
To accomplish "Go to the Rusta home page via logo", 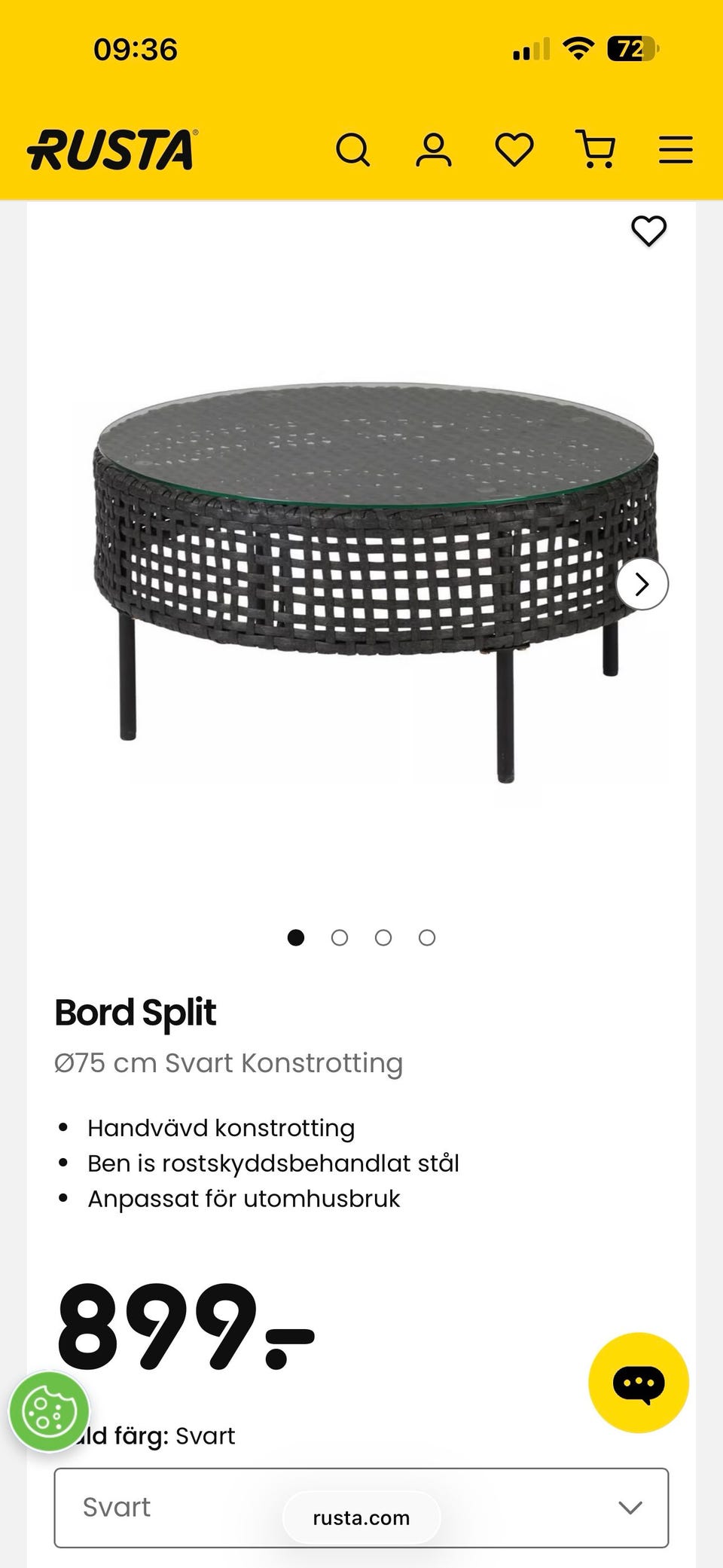I will pyautogui.click(x=113, y=149).
